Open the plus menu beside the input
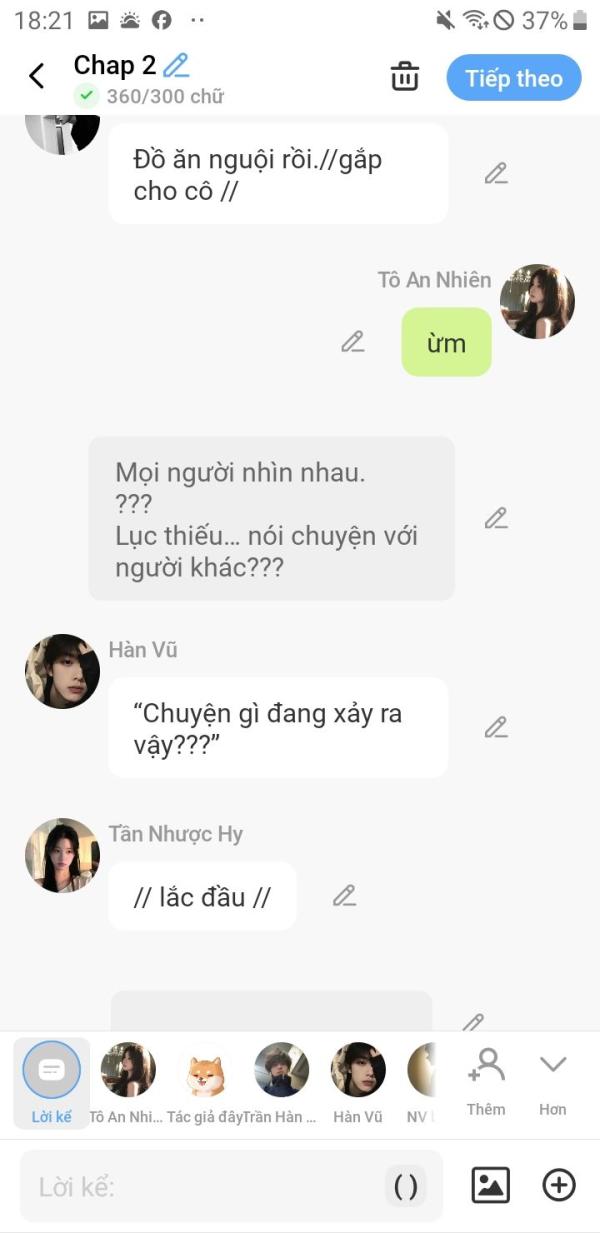 [x=559, y=1185]
